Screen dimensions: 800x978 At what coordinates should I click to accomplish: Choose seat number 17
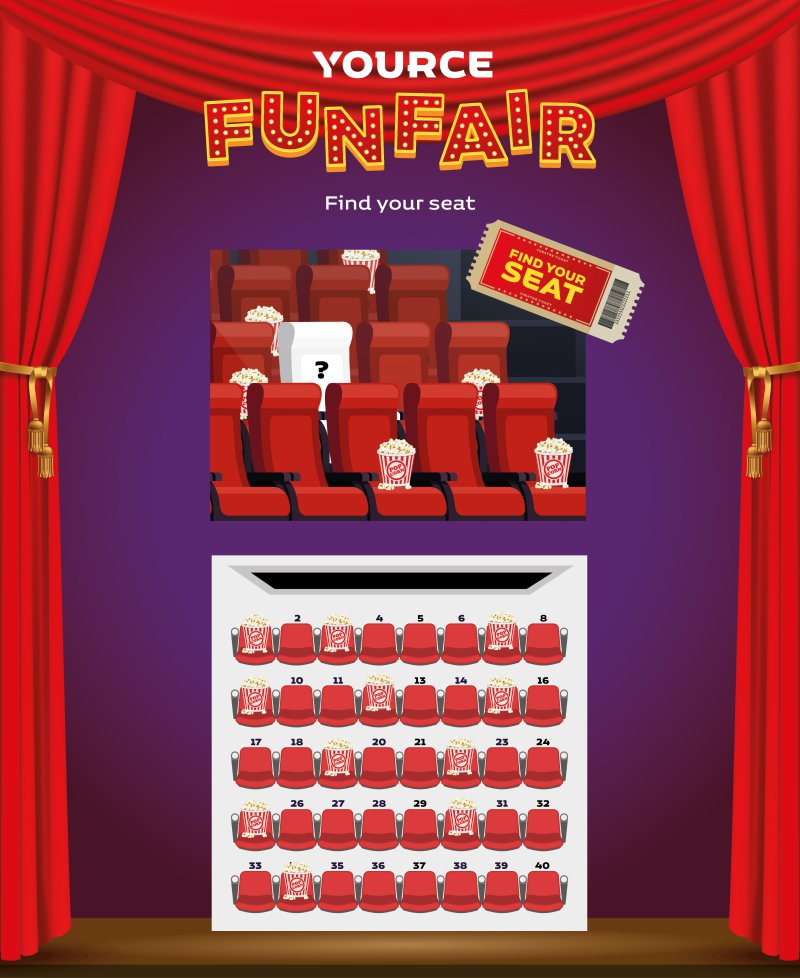[256, 767]
